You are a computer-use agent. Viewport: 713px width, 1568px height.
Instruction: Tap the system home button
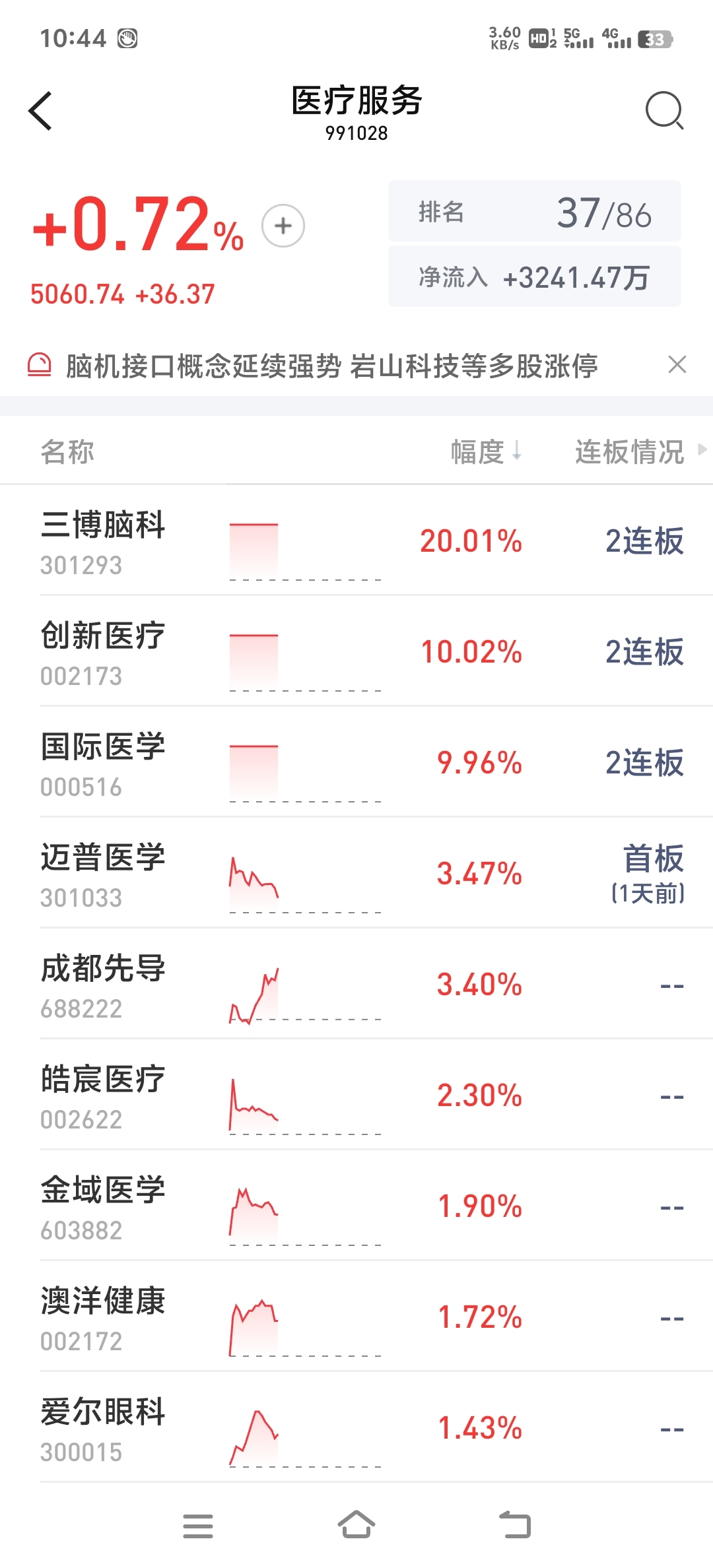tap(356, 1525)
